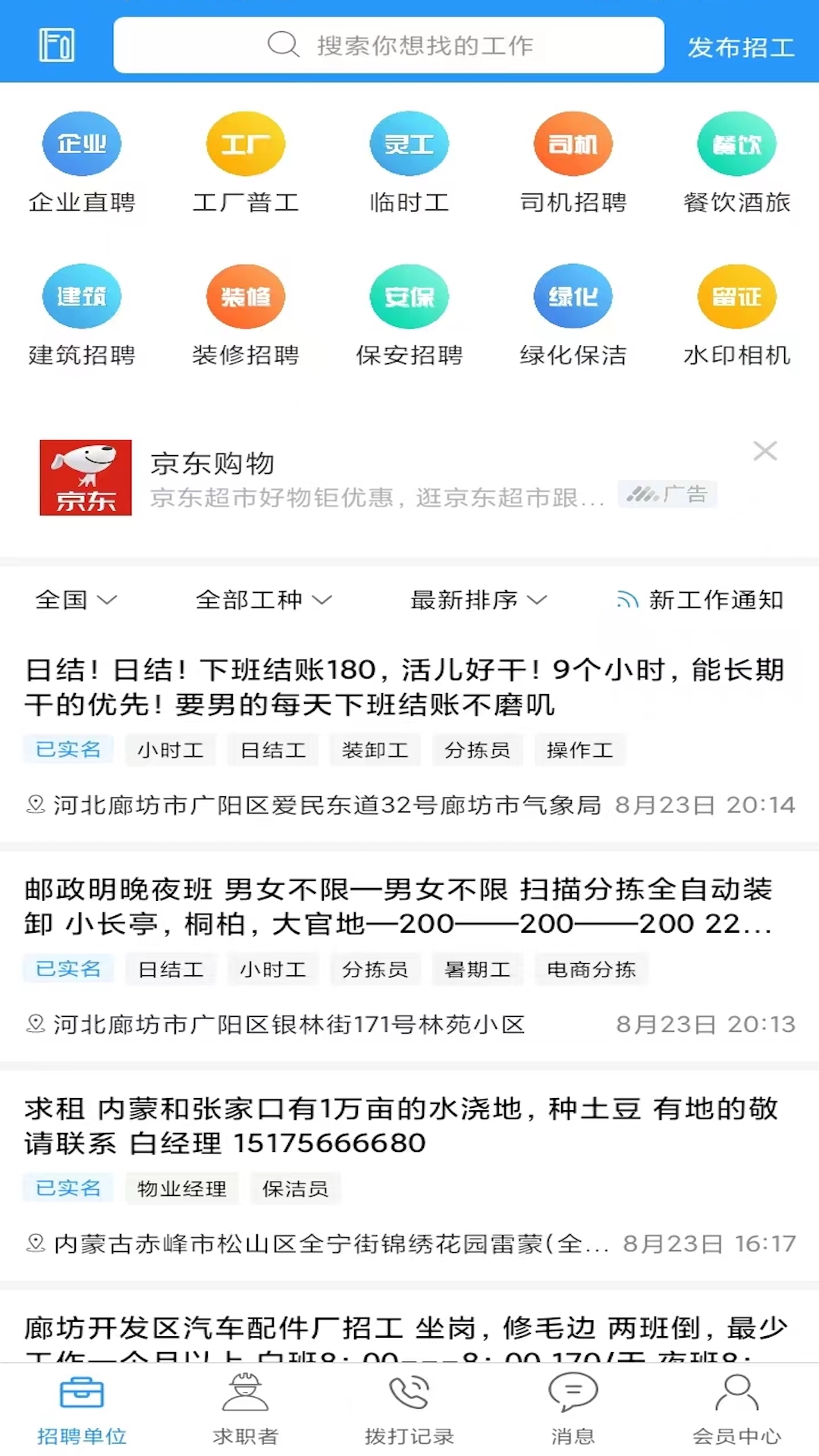
Task: Open the job search box
Action: (389, 45)
